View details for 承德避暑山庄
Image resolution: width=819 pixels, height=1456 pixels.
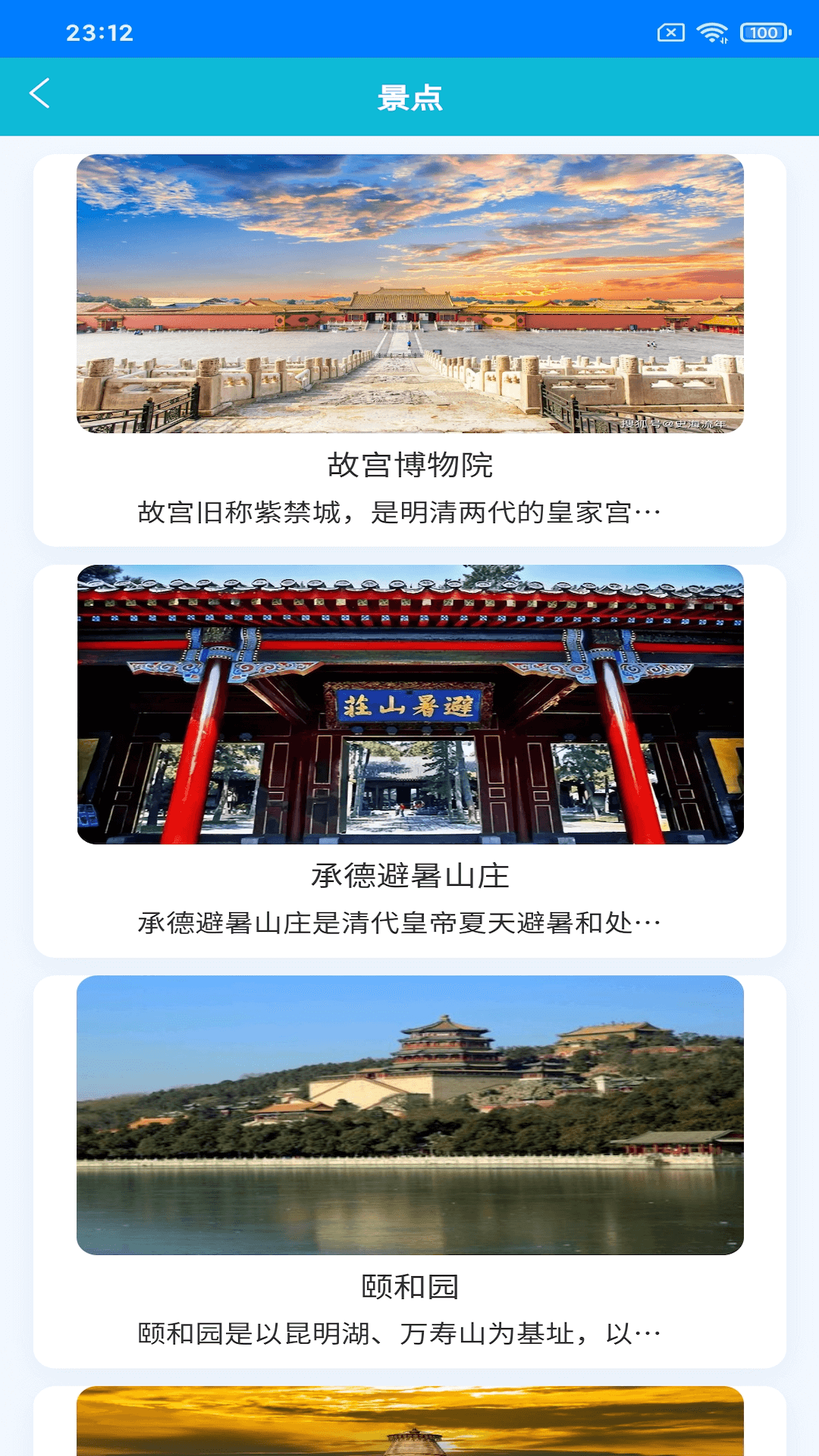point(409,761)
